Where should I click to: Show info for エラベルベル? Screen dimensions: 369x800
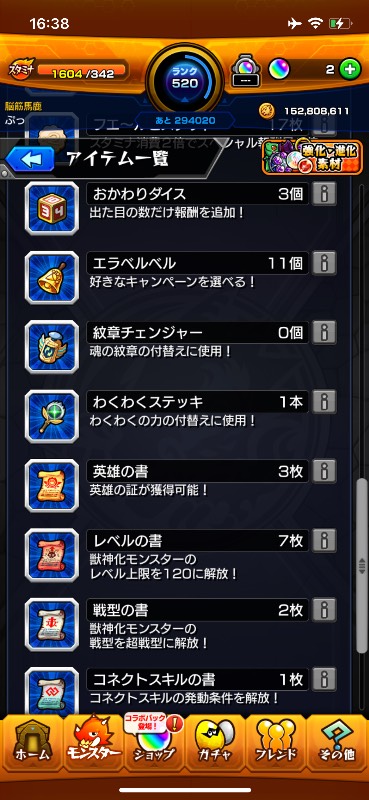click(324, 263)
